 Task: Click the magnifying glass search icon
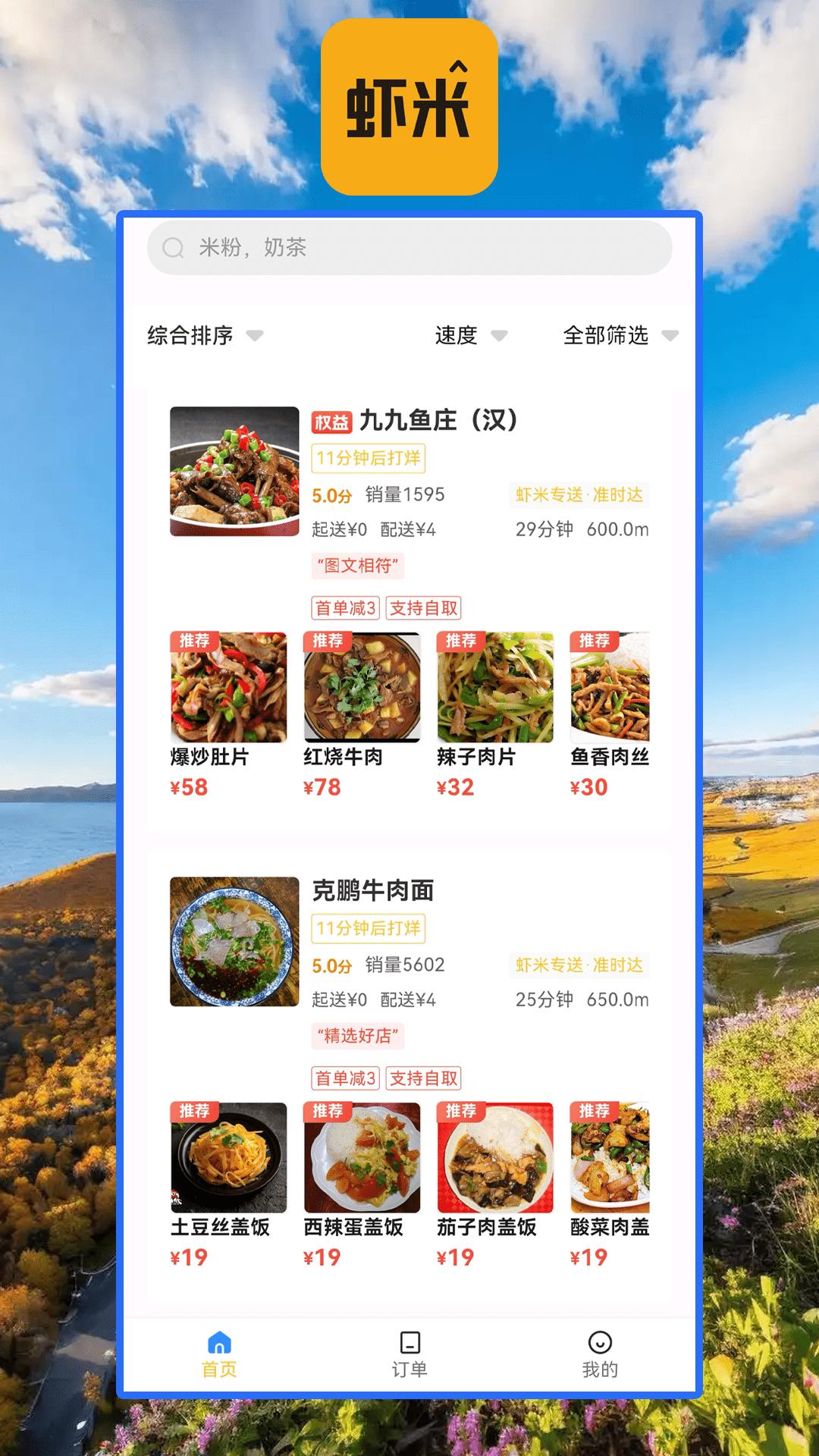[173, 246]
